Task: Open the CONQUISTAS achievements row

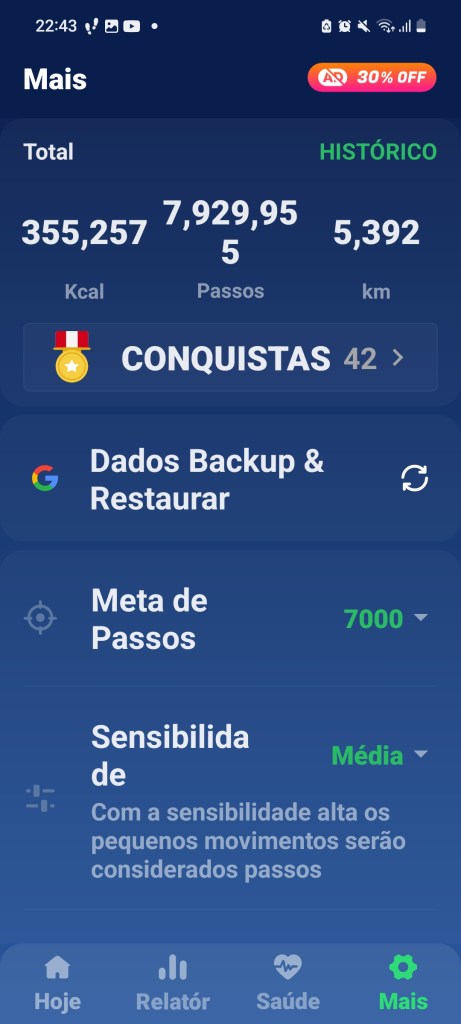Action: (x=230, y=357)
